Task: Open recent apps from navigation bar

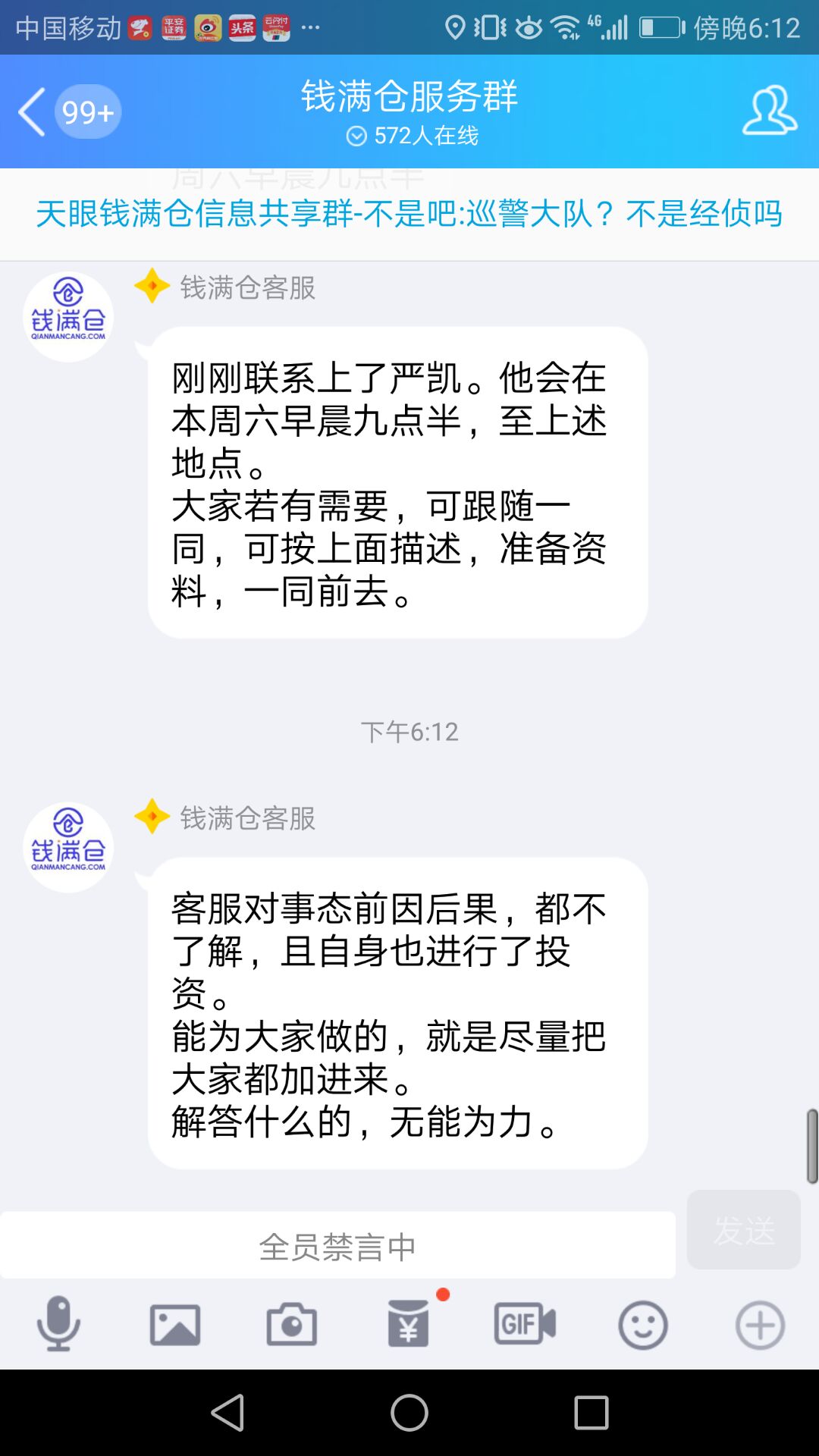Action: 591,1413
